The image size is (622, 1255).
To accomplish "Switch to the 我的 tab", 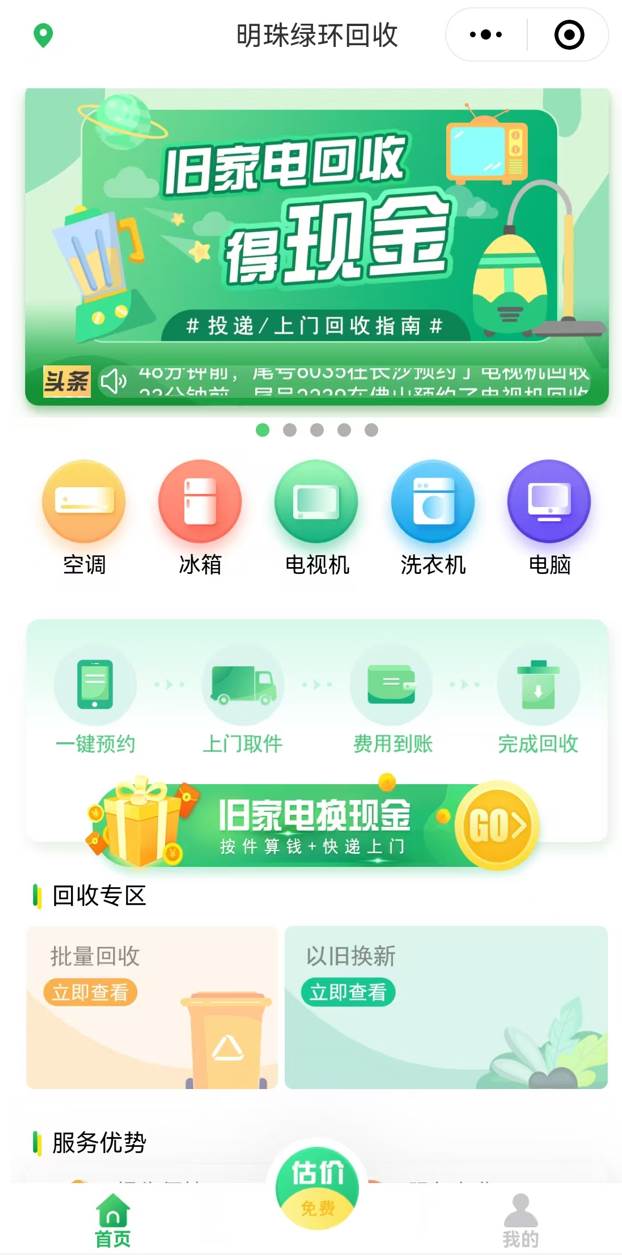I will (520, 1221).
